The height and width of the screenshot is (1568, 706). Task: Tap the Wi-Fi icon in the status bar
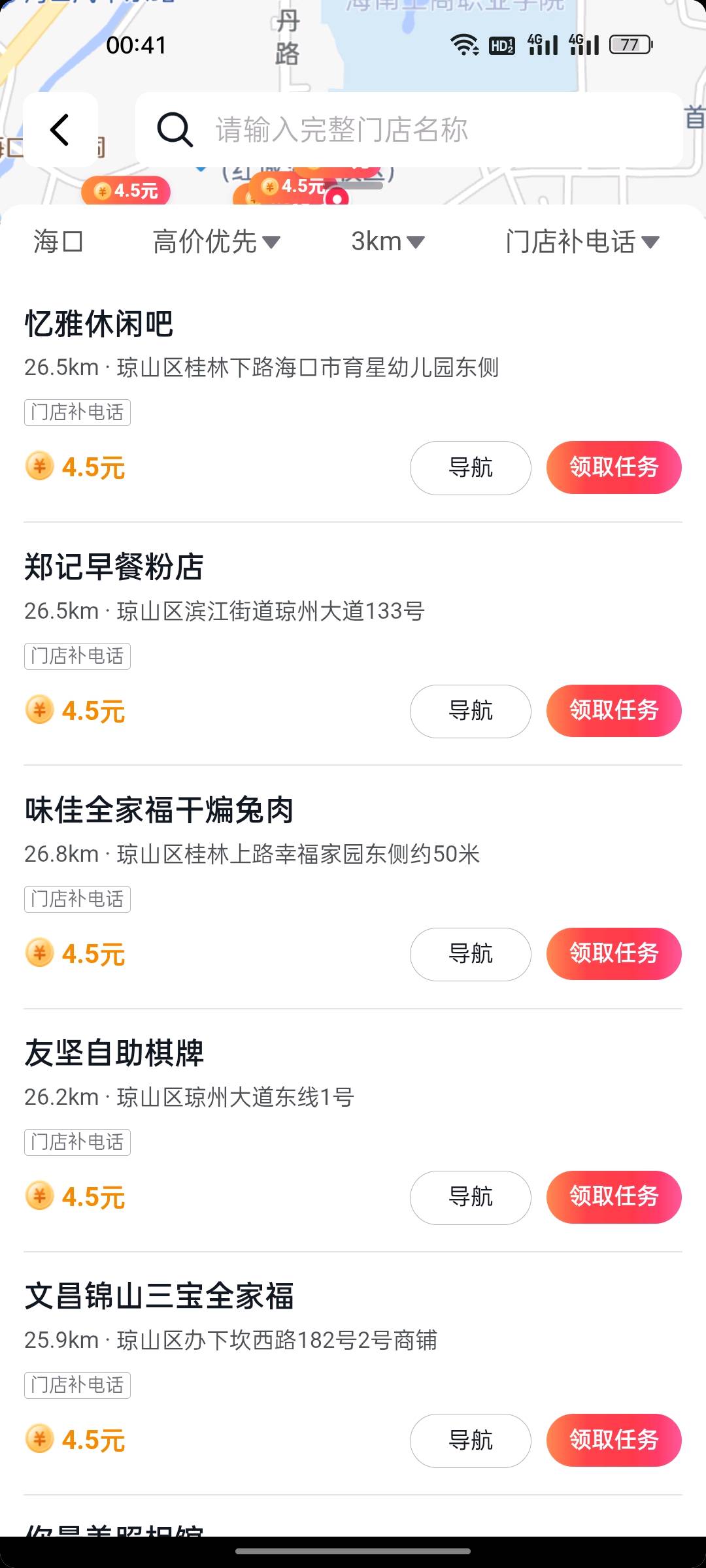pyautogui.click(x=463, y=44)
